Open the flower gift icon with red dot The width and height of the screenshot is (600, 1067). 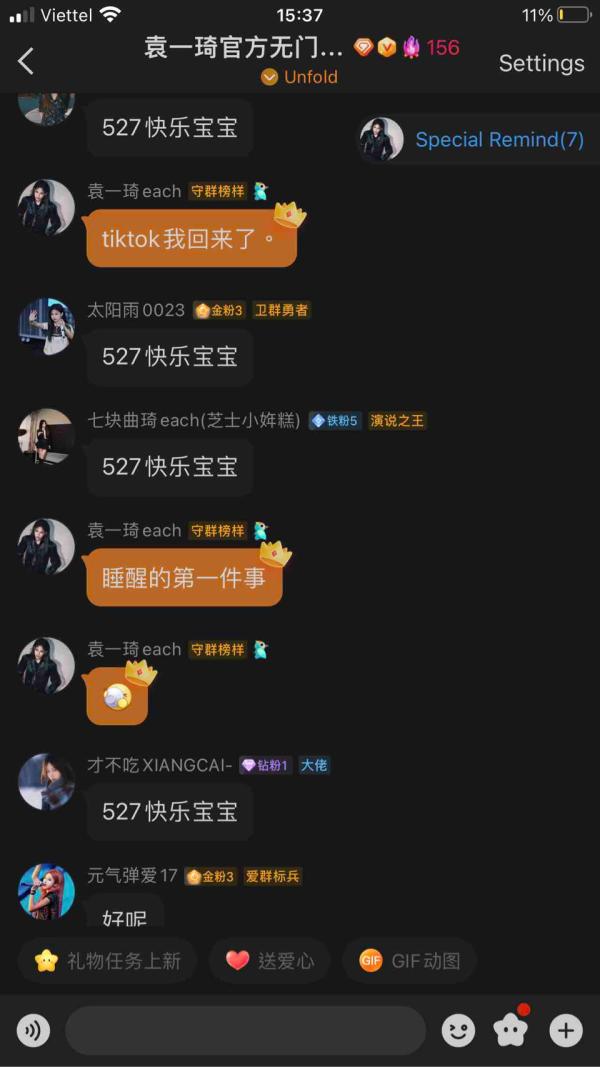[x=511, y=1031]
